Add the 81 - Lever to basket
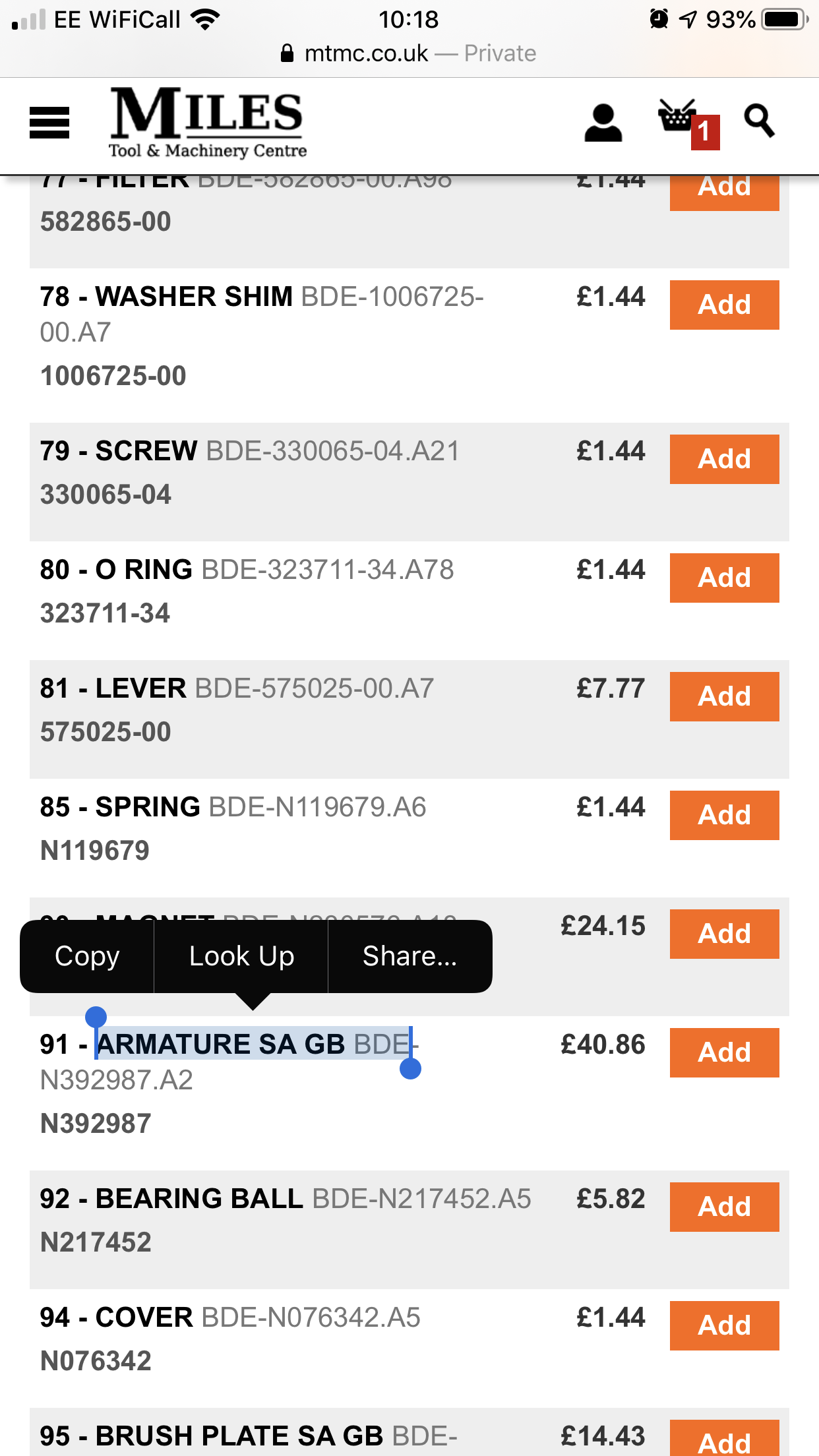 pyautogui.click(x=724, y=696)
